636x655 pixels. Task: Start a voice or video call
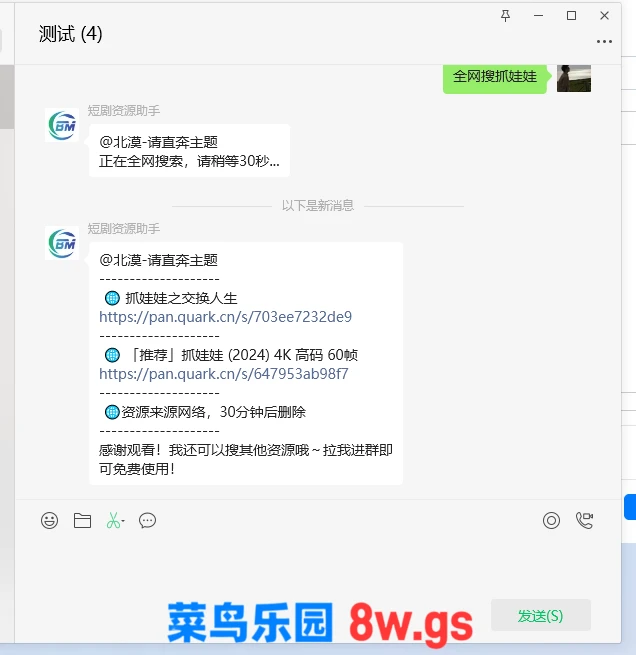584,520
